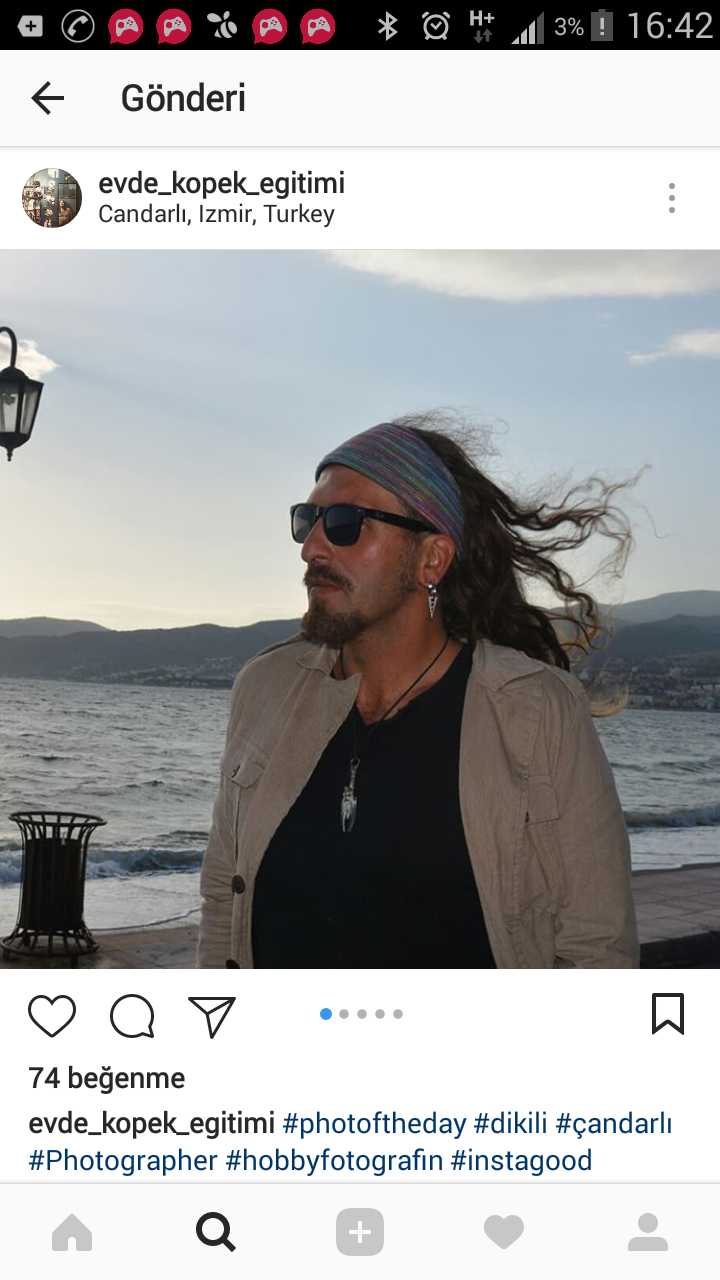Open the #dikili hashtag

coord(510,1124)
